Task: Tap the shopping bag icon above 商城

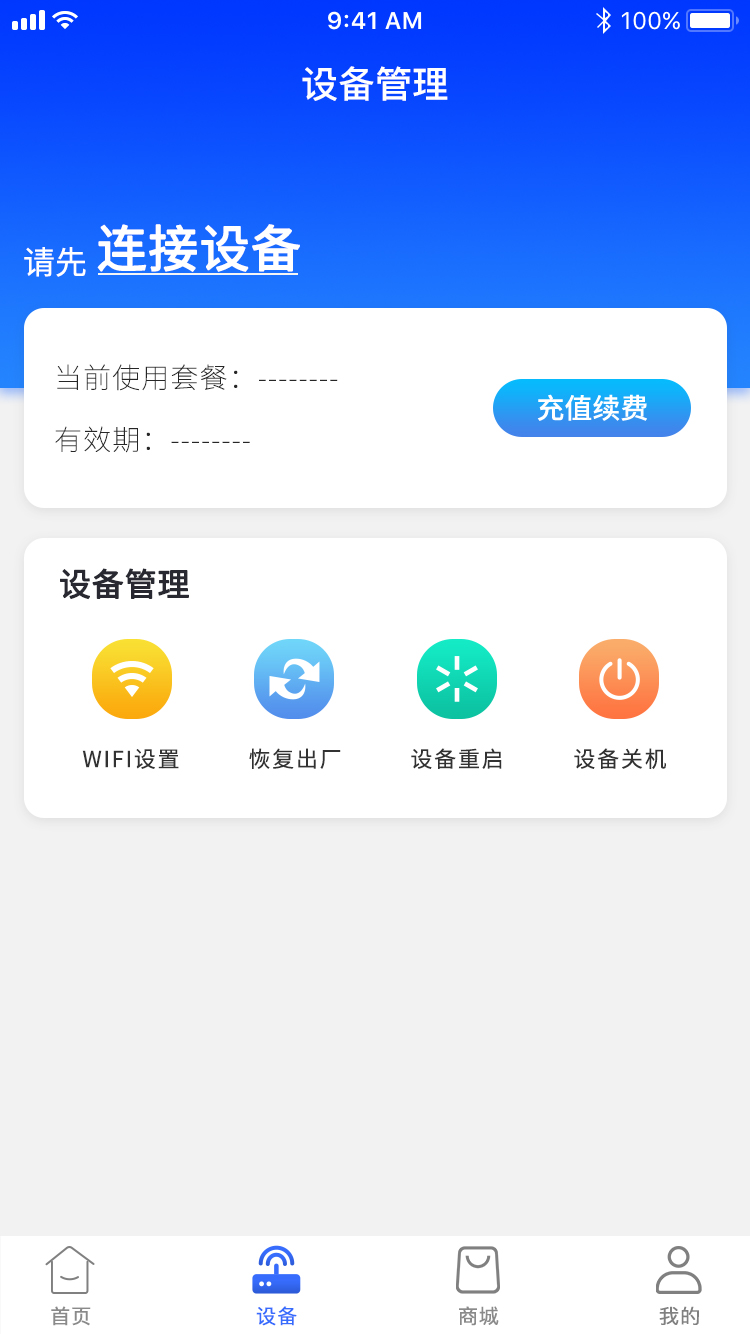Action: click(x=478, y=1268)
